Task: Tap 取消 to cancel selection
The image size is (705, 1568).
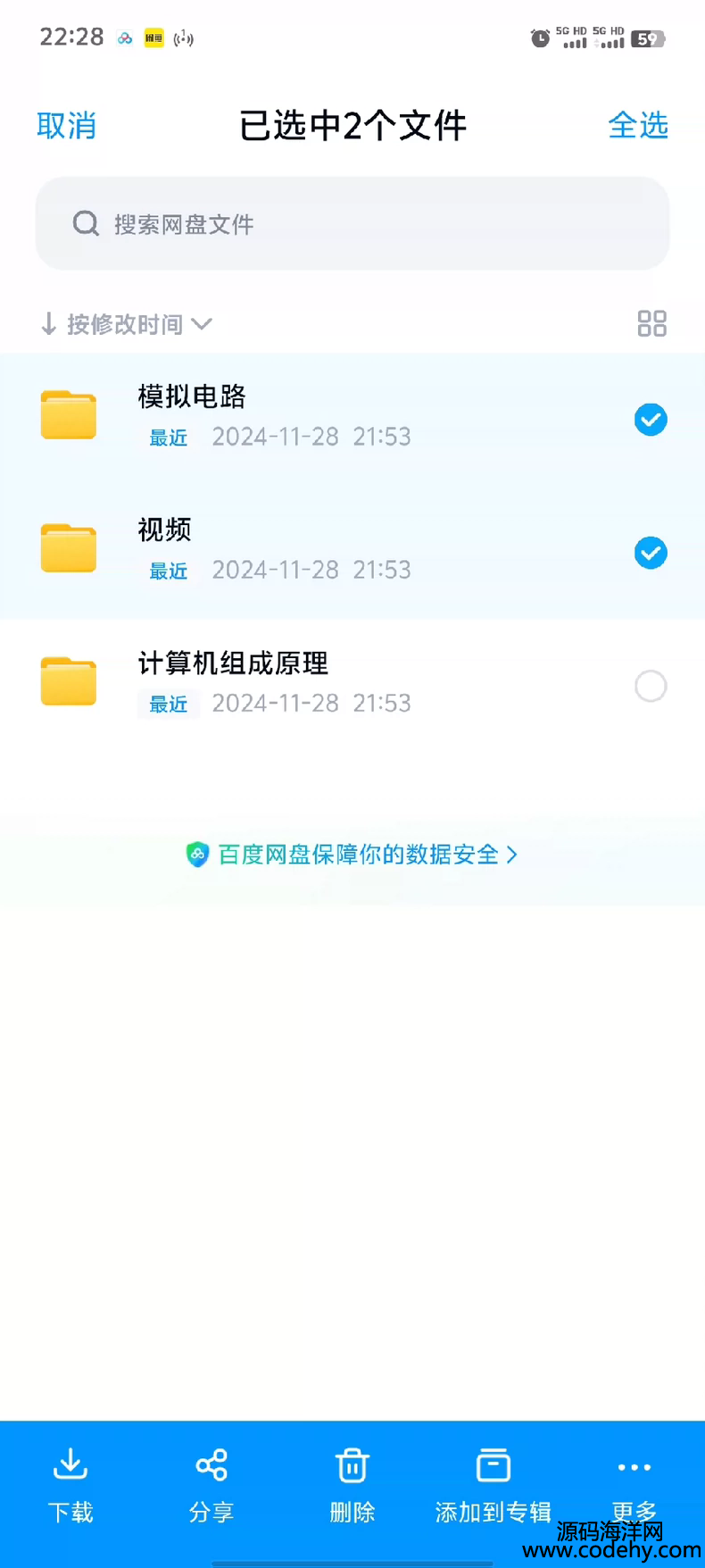Action: [66, 126]
